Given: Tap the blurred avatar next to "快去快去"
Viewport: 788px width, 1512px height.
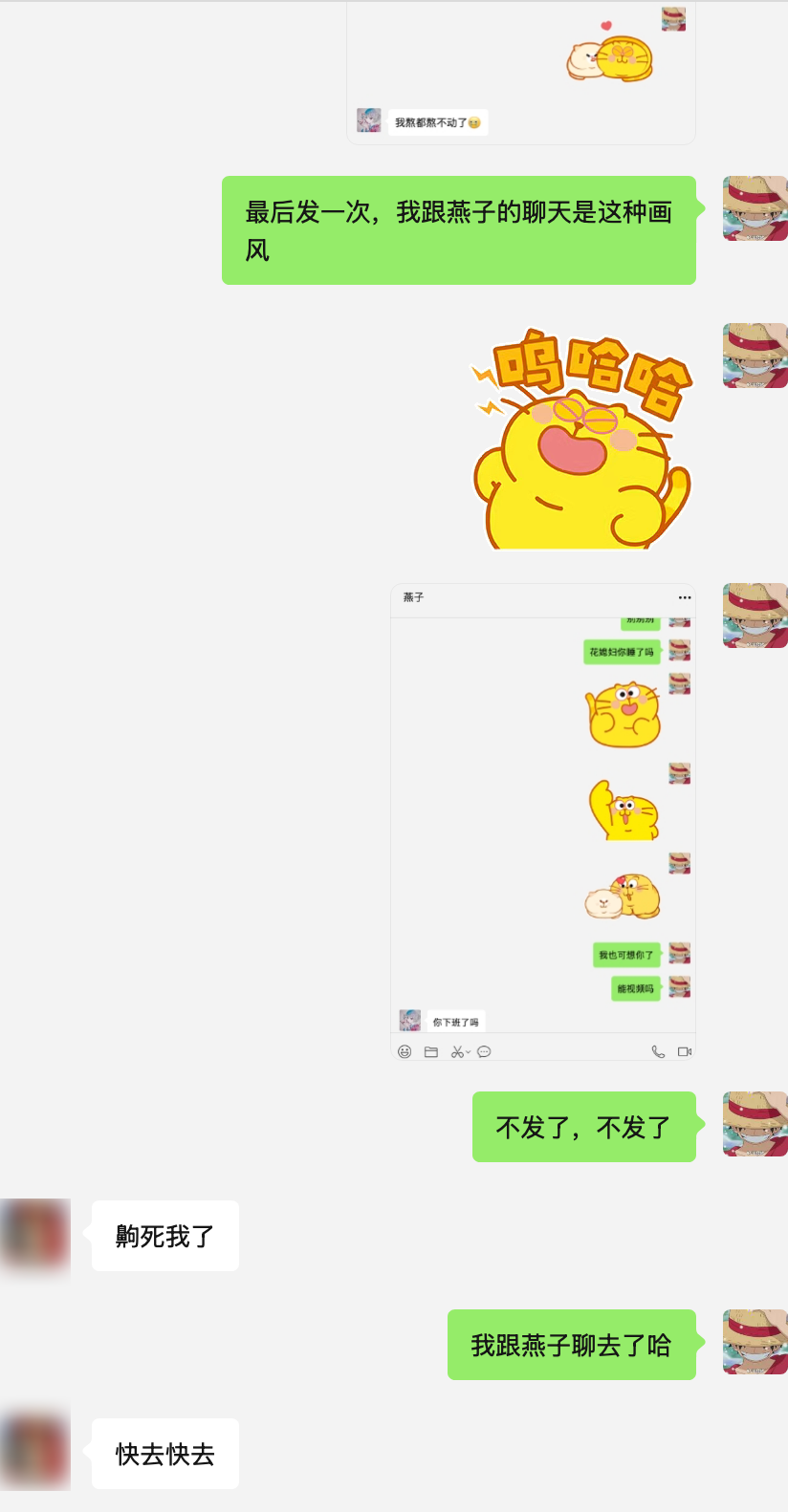Looking at the screenshot, I should (35, 1453).
